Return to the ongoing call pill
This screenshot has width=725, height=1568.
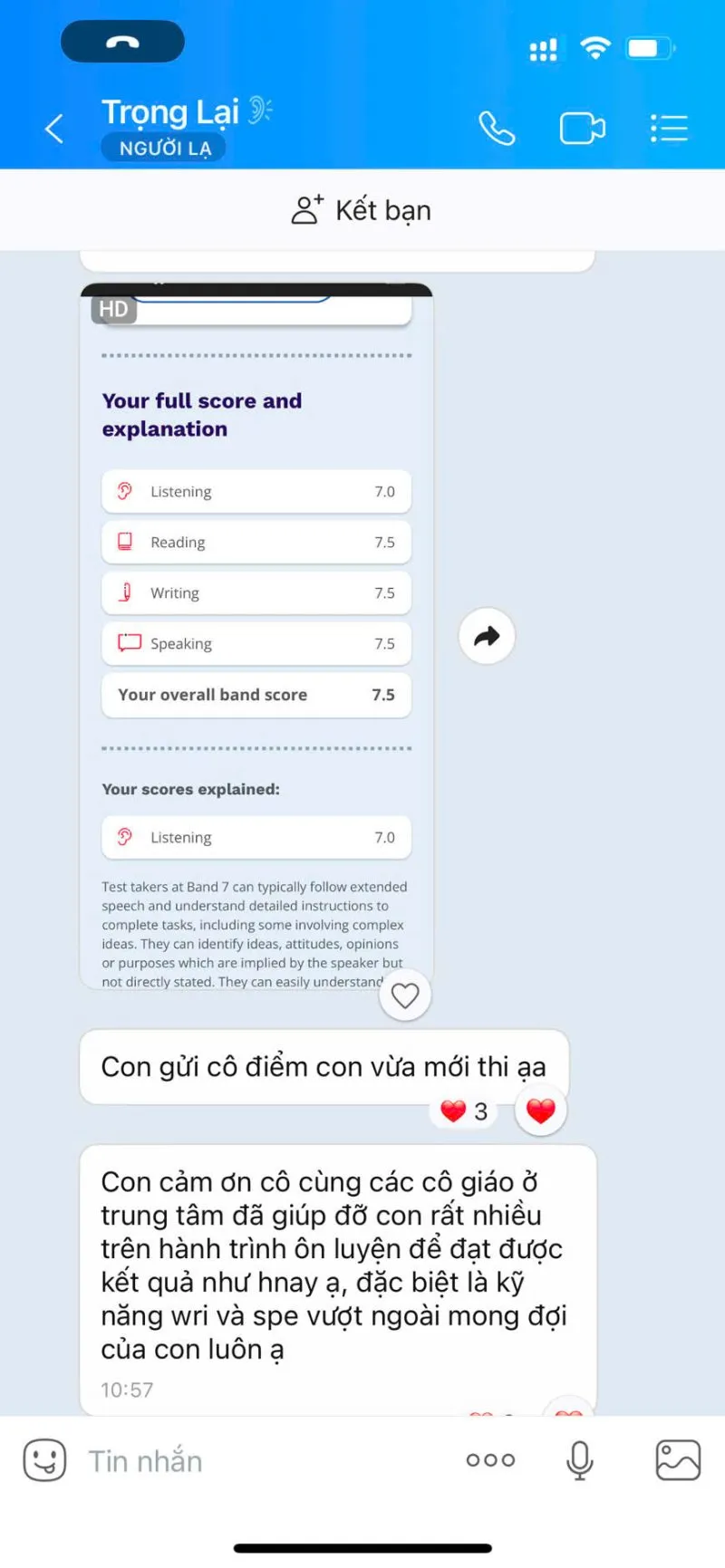(122, 42)
